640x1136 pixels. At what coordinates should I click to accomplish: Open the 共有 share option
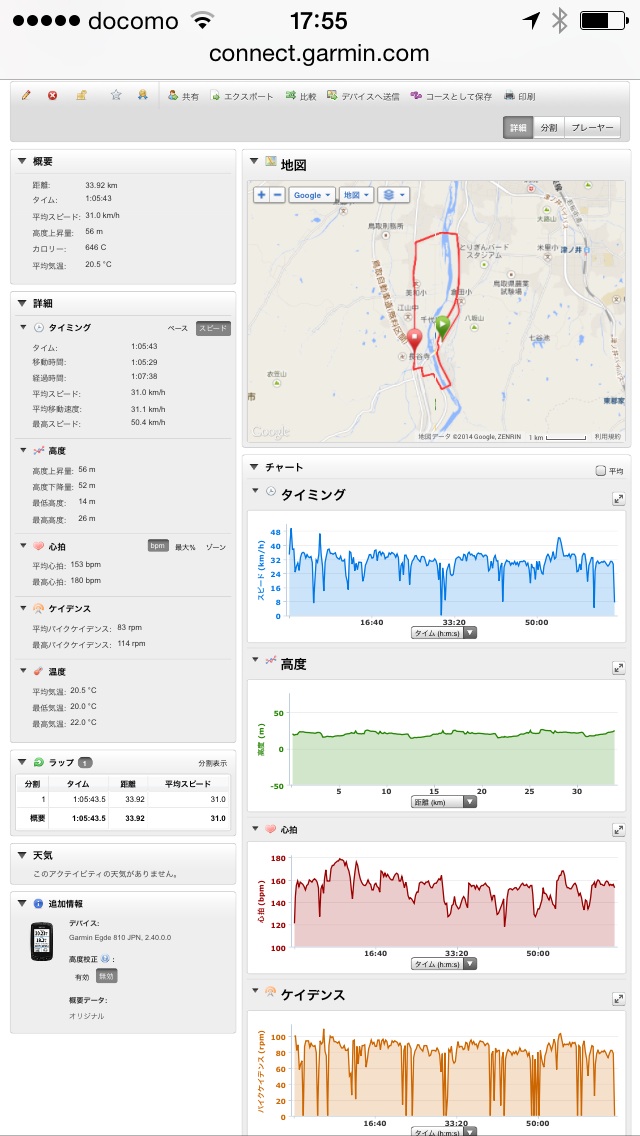tap(184, 96)
